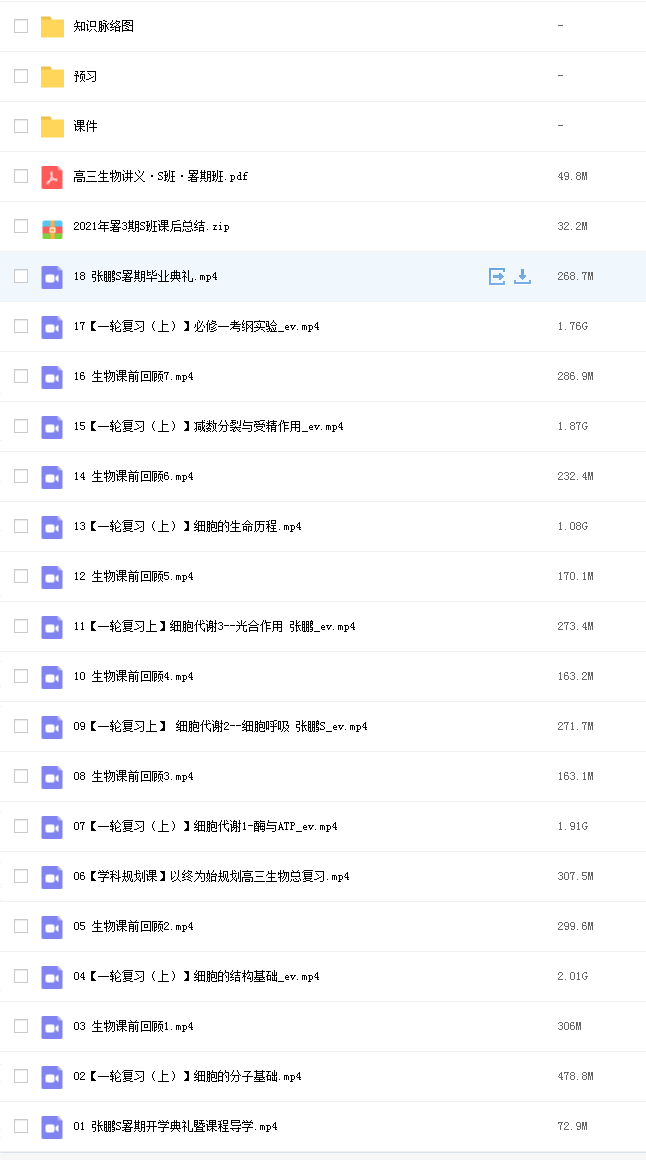Tick the checkbox for 14 生物课前回顾6.mp4
Image resolution: width=646 pixels, height=1160 pixels.
tap(21, 476)
